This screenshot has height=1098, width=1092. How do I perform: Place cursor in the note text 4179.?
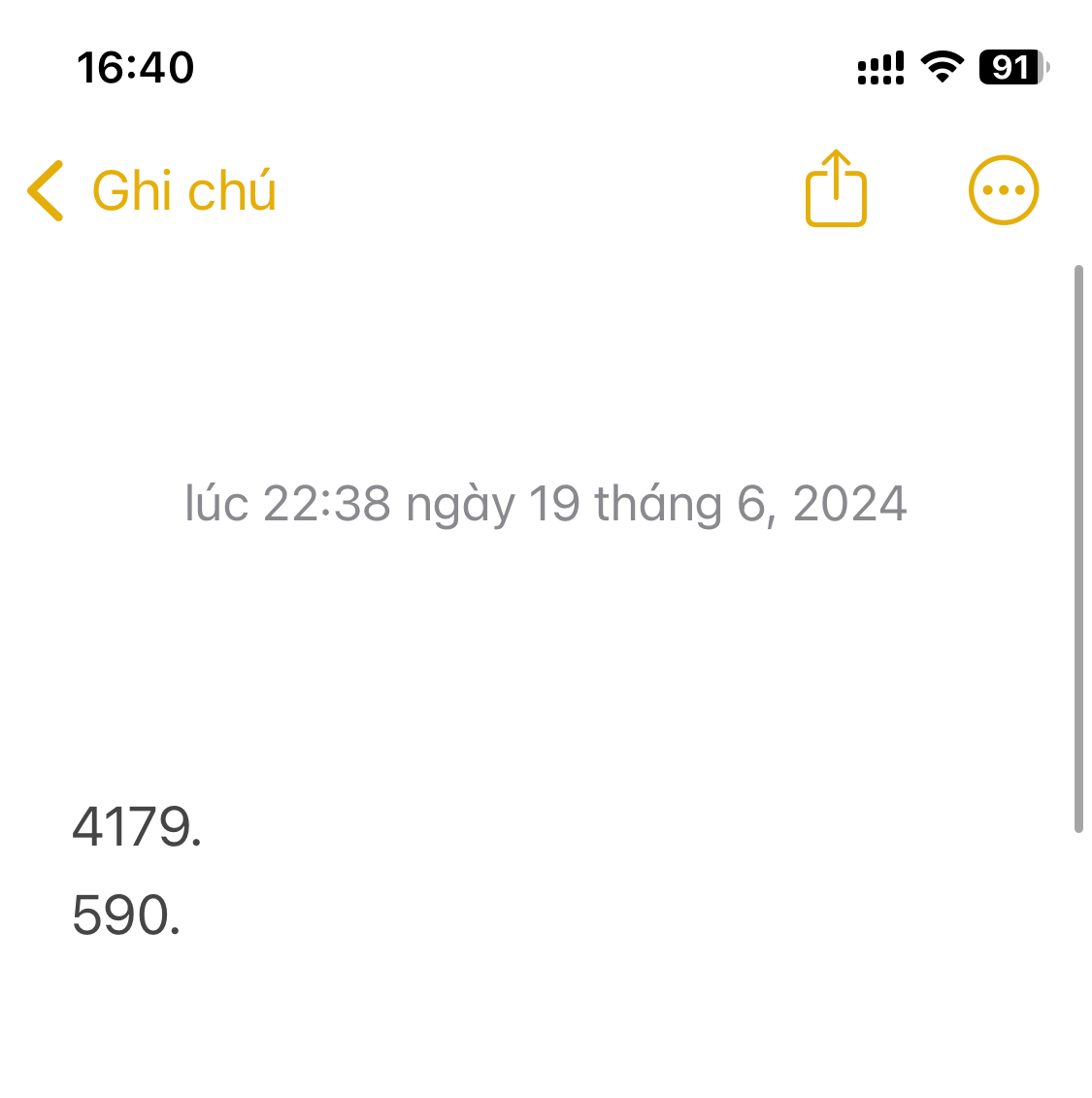[x=137, y=827]
